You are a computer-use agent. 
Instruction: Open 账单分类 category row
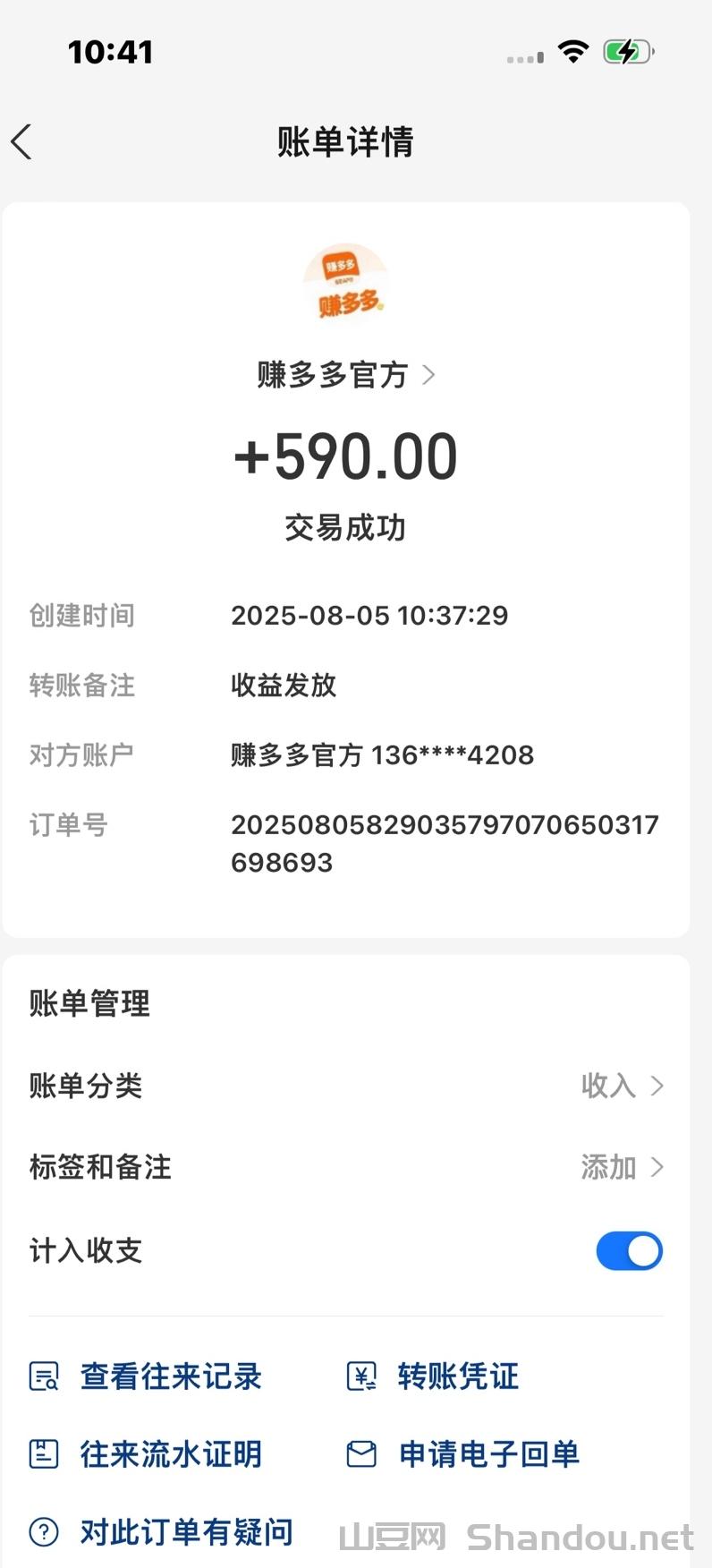pos(345,1086)
